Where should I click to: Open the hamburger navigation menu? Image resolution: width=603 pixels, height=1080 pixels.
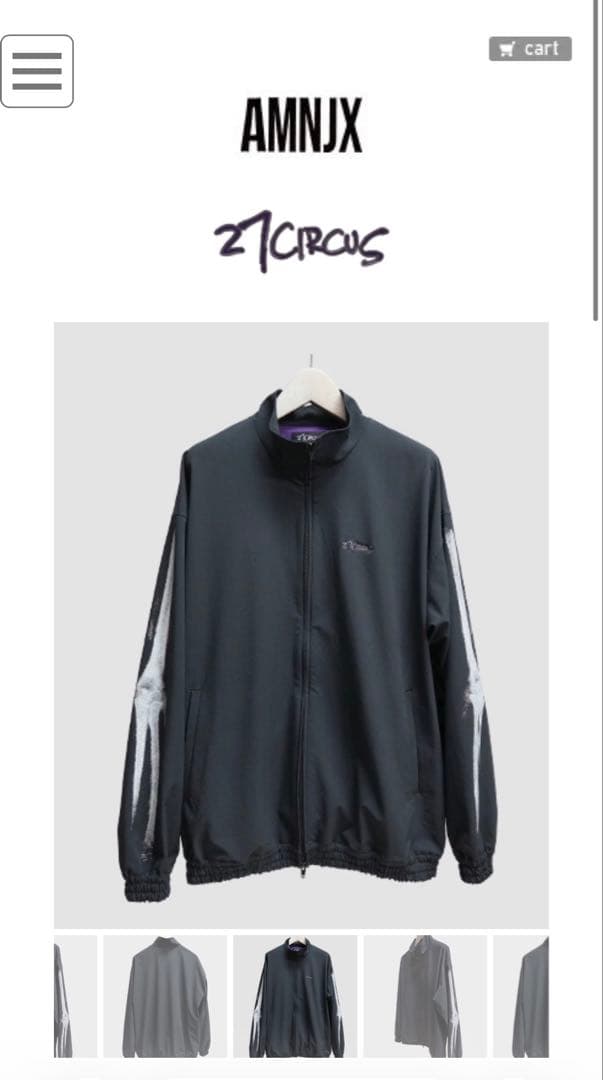point(37,71)
